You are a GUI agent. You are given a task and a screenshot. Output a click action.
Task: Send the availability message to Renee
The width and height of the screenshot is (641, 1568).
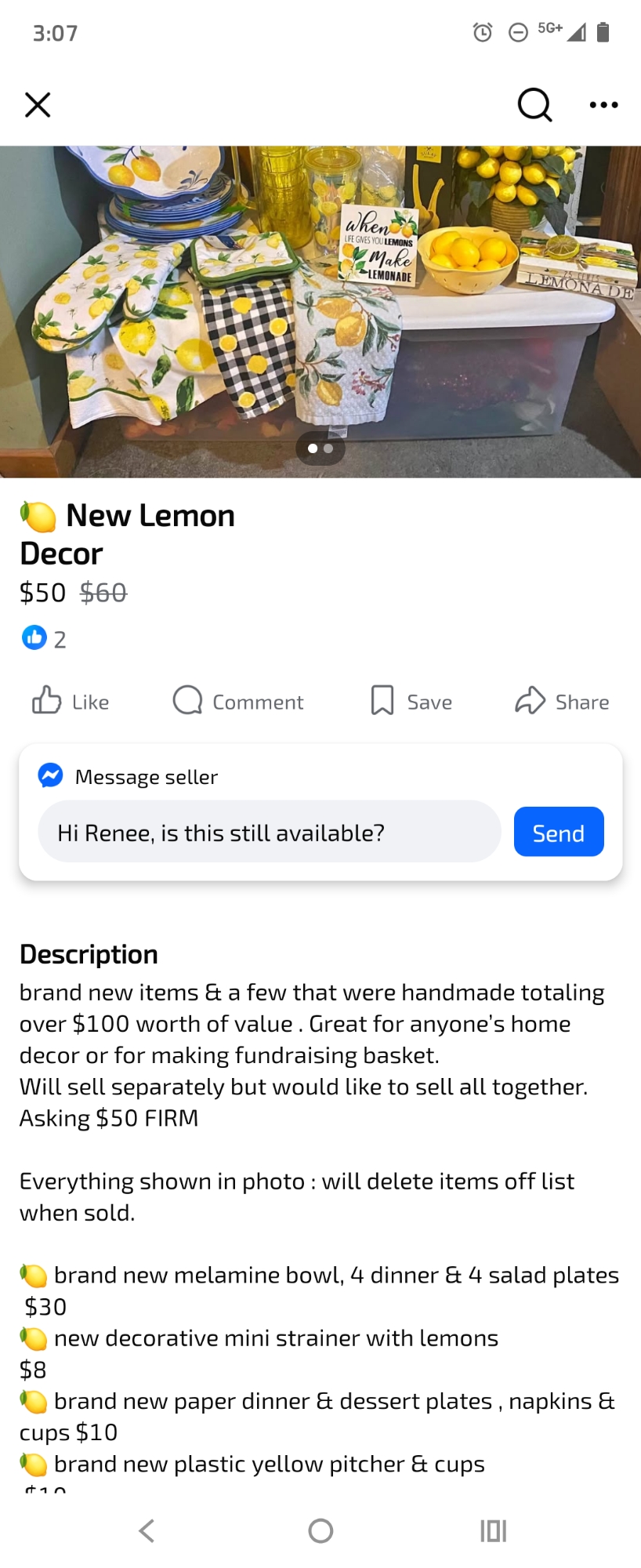558,832
